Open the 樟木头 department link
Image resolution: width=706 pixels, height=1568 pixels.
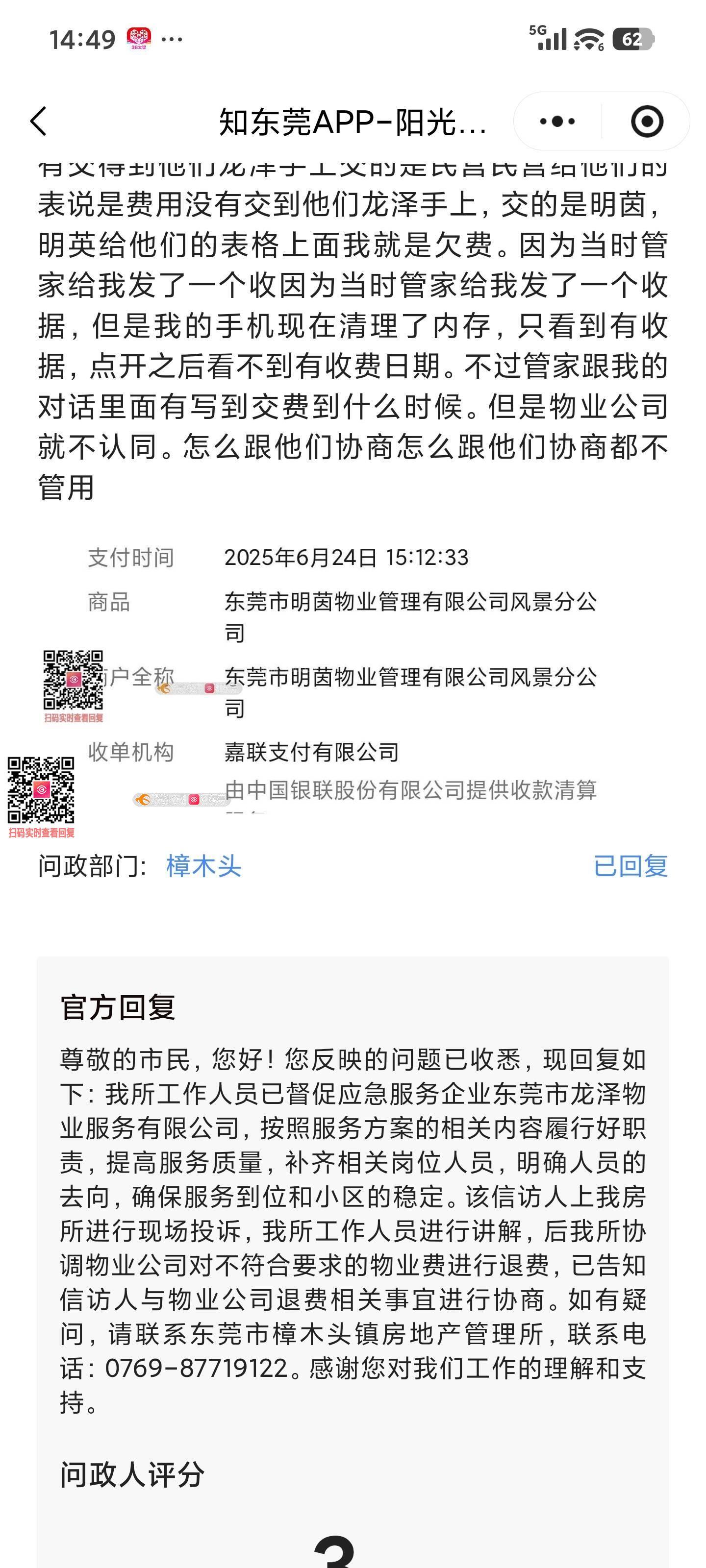click(x=203, y=865)
